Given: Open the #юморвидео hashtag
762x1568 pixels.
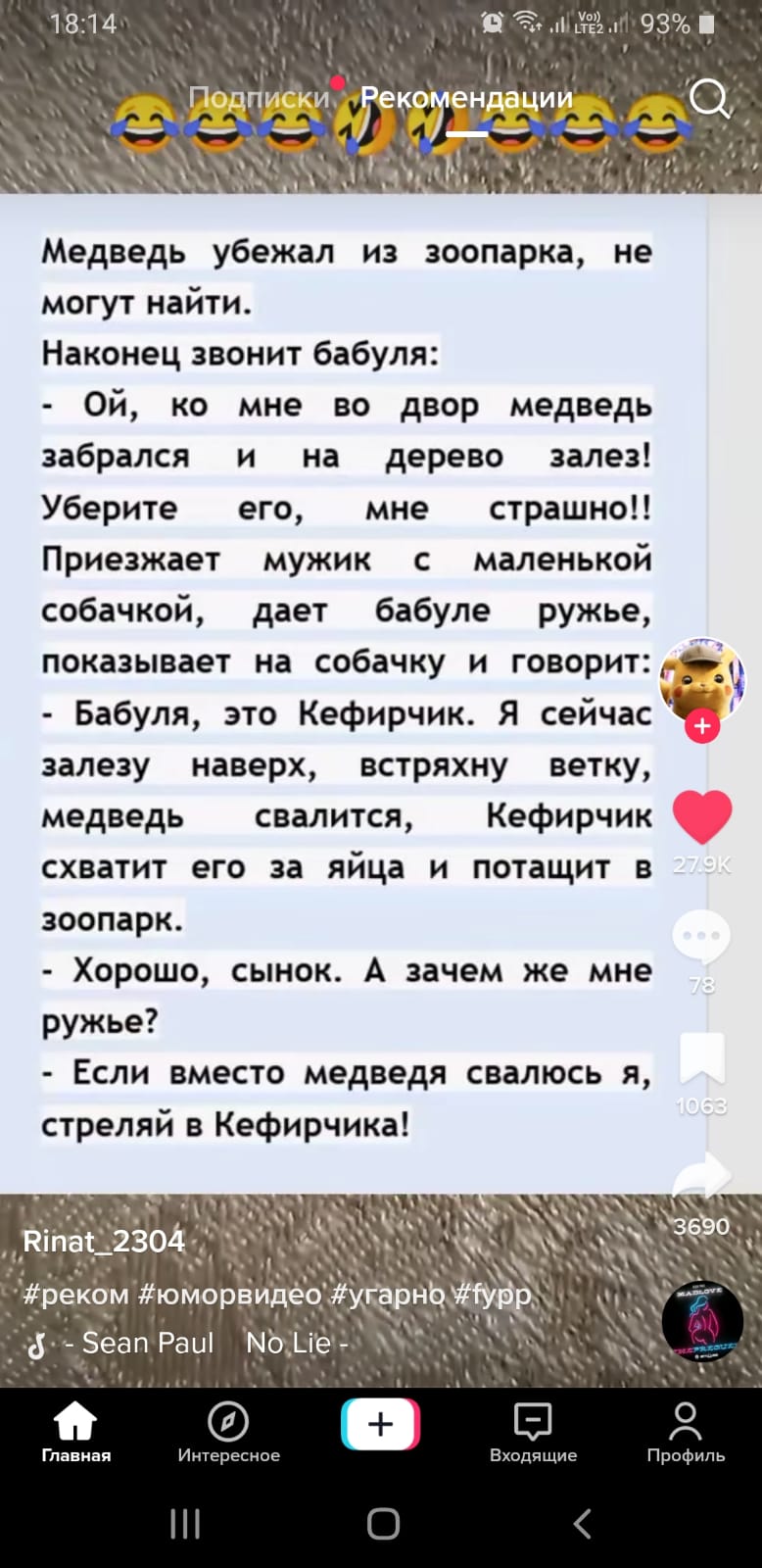Looking at the screenshot, I should tap(230, 1295).
